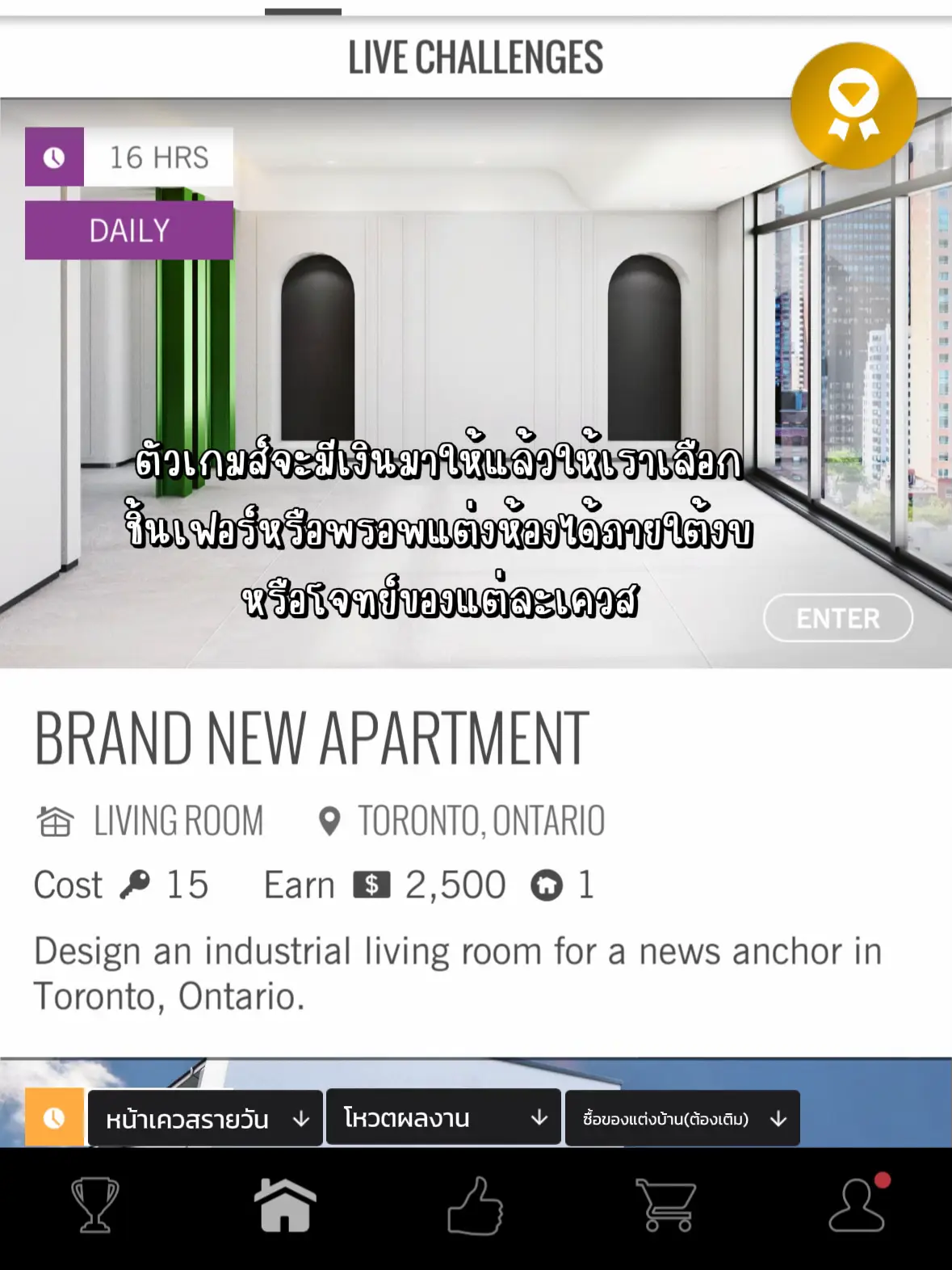Viewport: 952px width, 1270px height.
Task: Open the thumbs-up voting tab
Action: tap(475, 1205)
